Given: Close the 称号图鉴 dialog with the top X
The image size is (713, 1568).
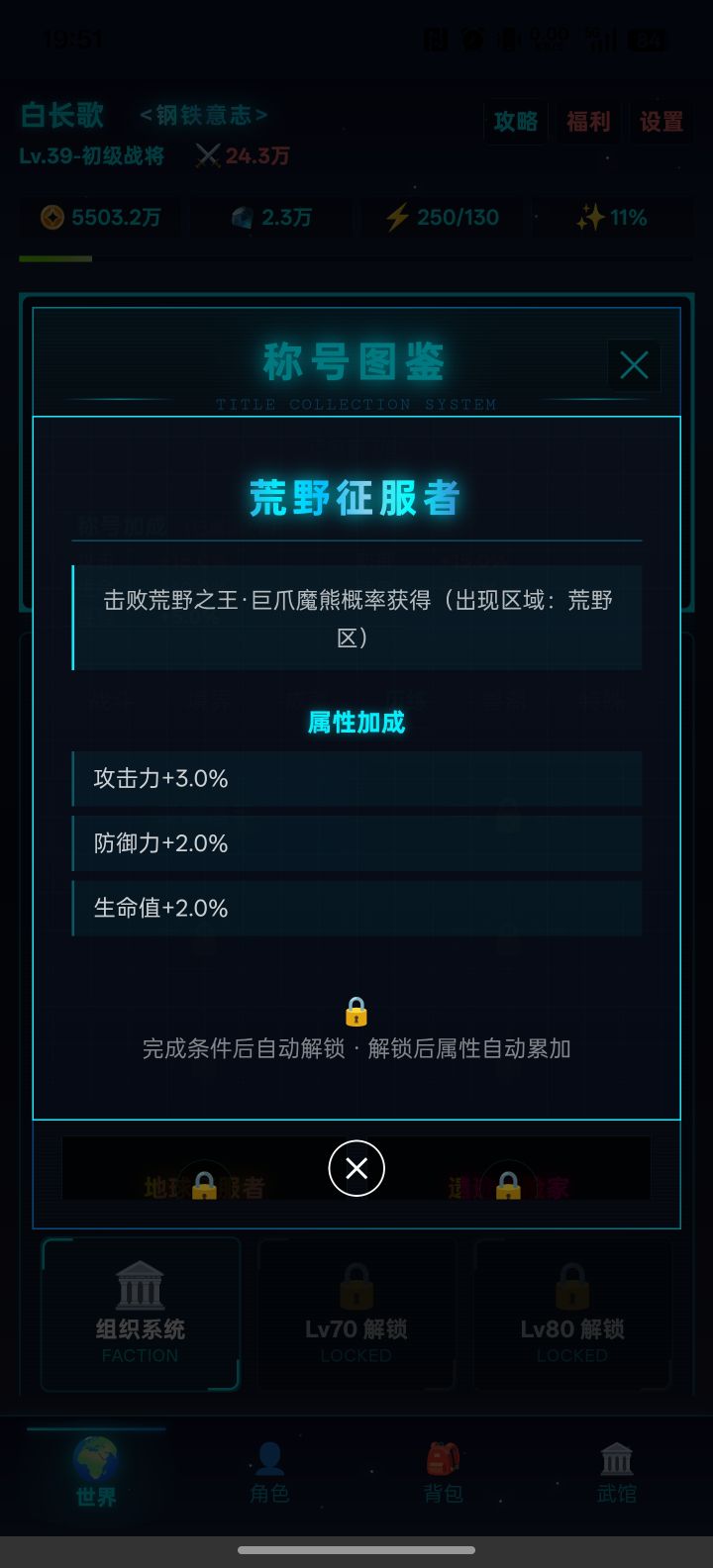Looking at the screenshot, I should [x=634, y=365].
